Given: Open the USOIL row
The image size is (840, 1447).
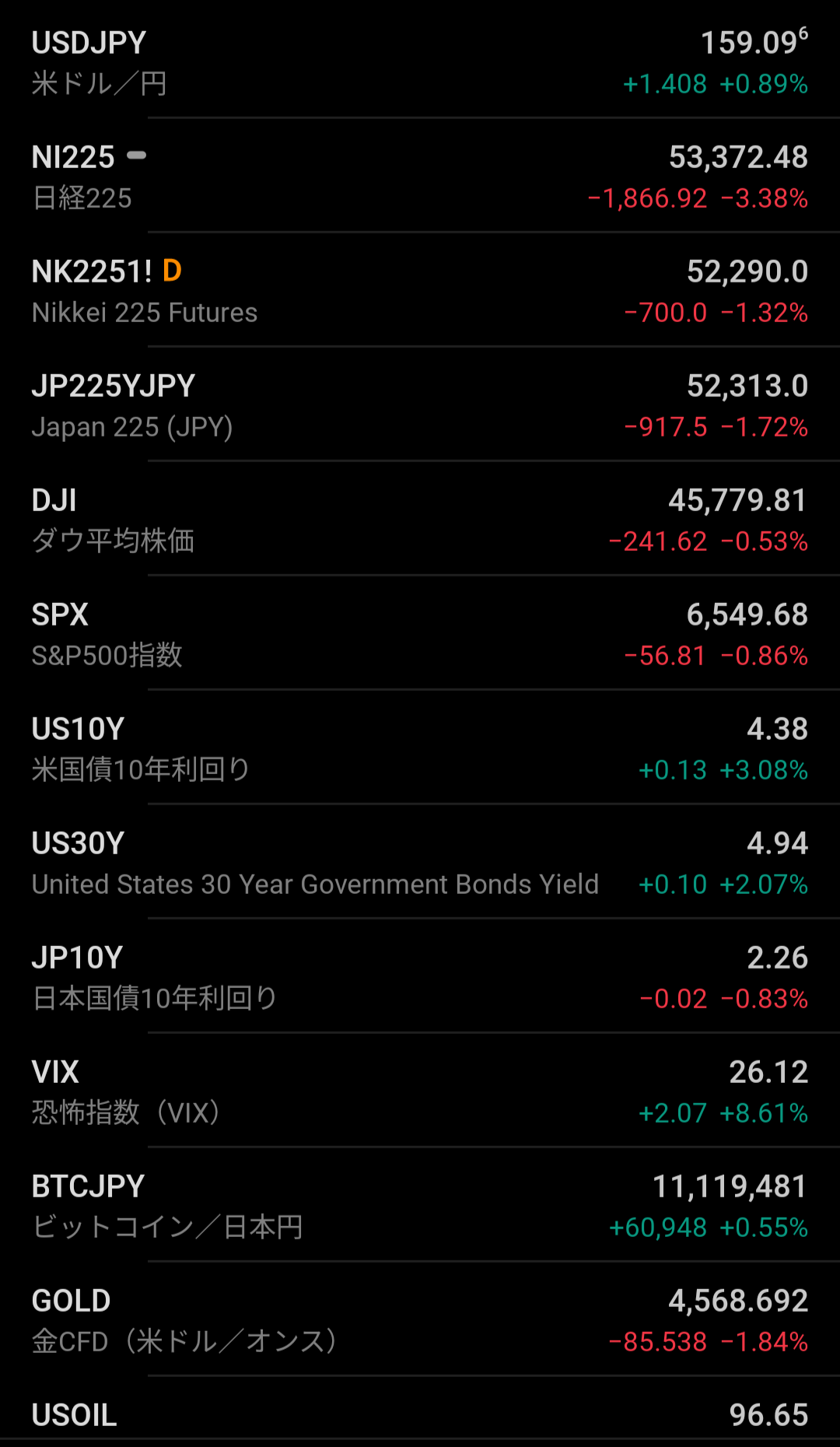Looking at the screenshot, I should pos(420,1416).
